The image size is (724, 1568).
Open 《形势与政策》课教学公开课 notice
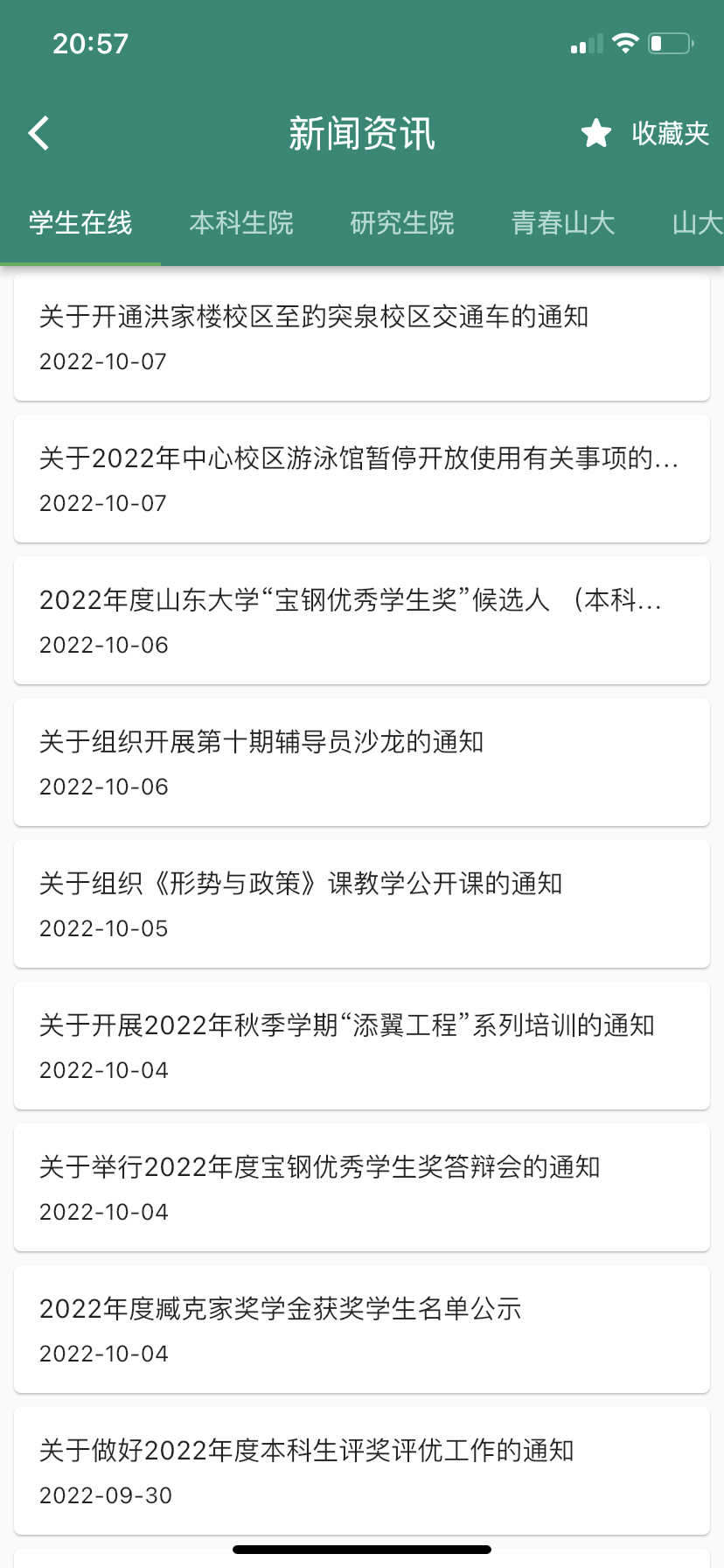(362, 904)
